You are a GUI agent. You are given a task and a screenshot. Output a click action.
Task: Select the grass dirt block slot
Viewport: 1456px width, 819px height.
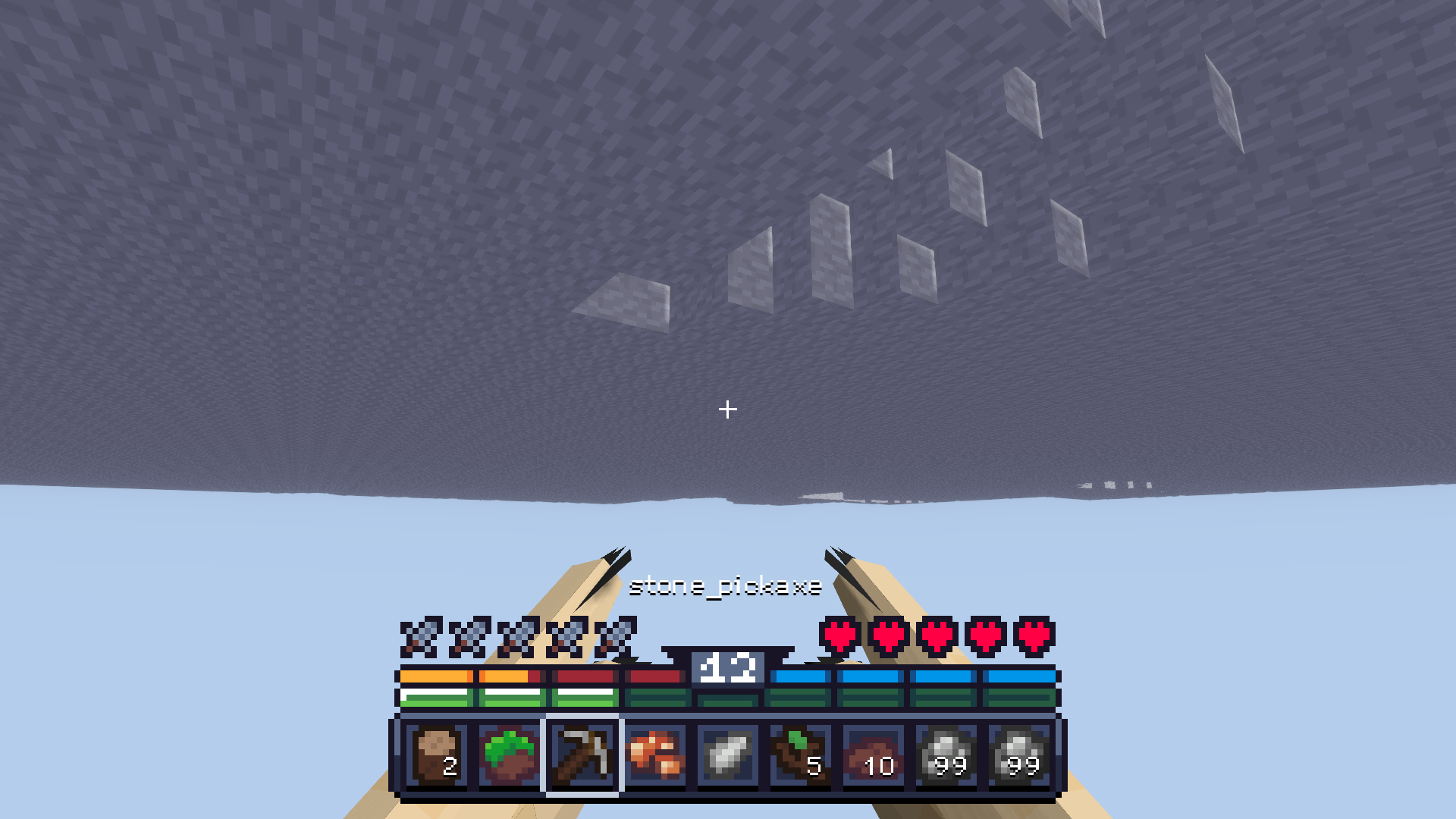point(509,754)
